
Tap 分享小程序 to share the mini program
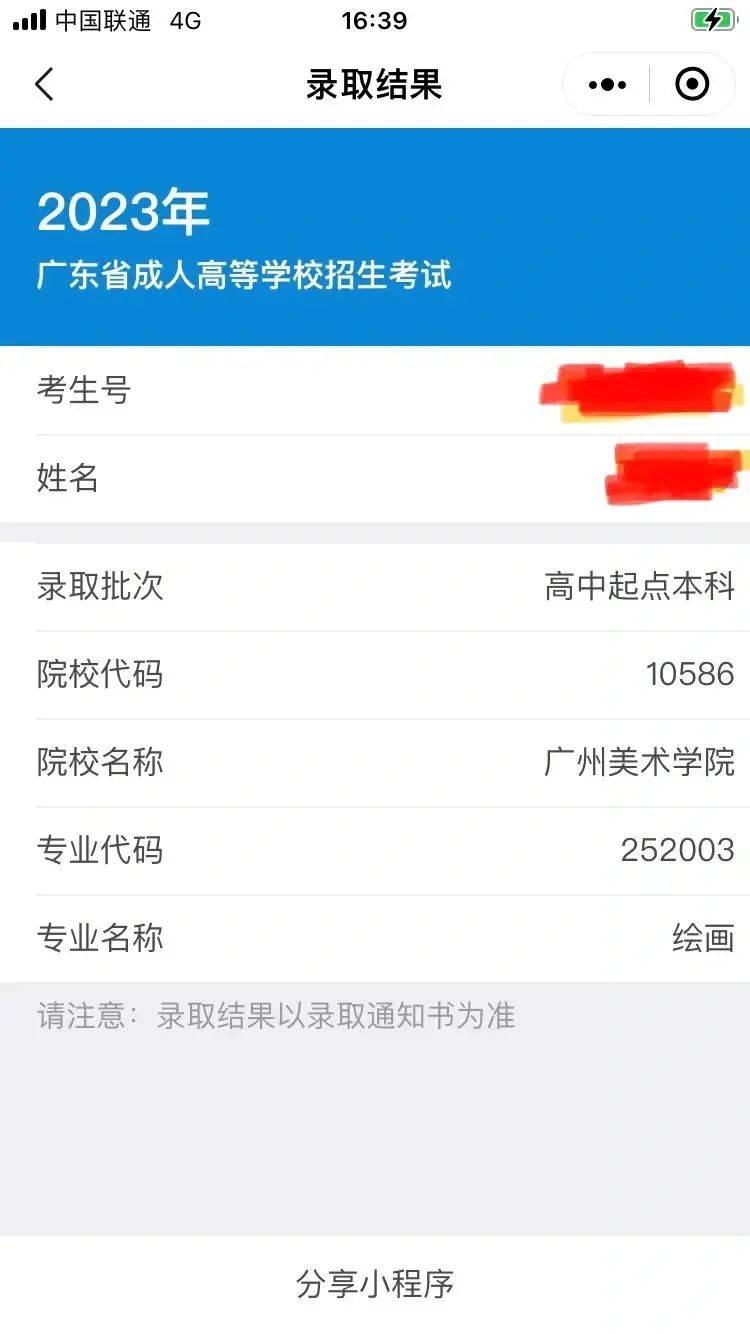375,1283
